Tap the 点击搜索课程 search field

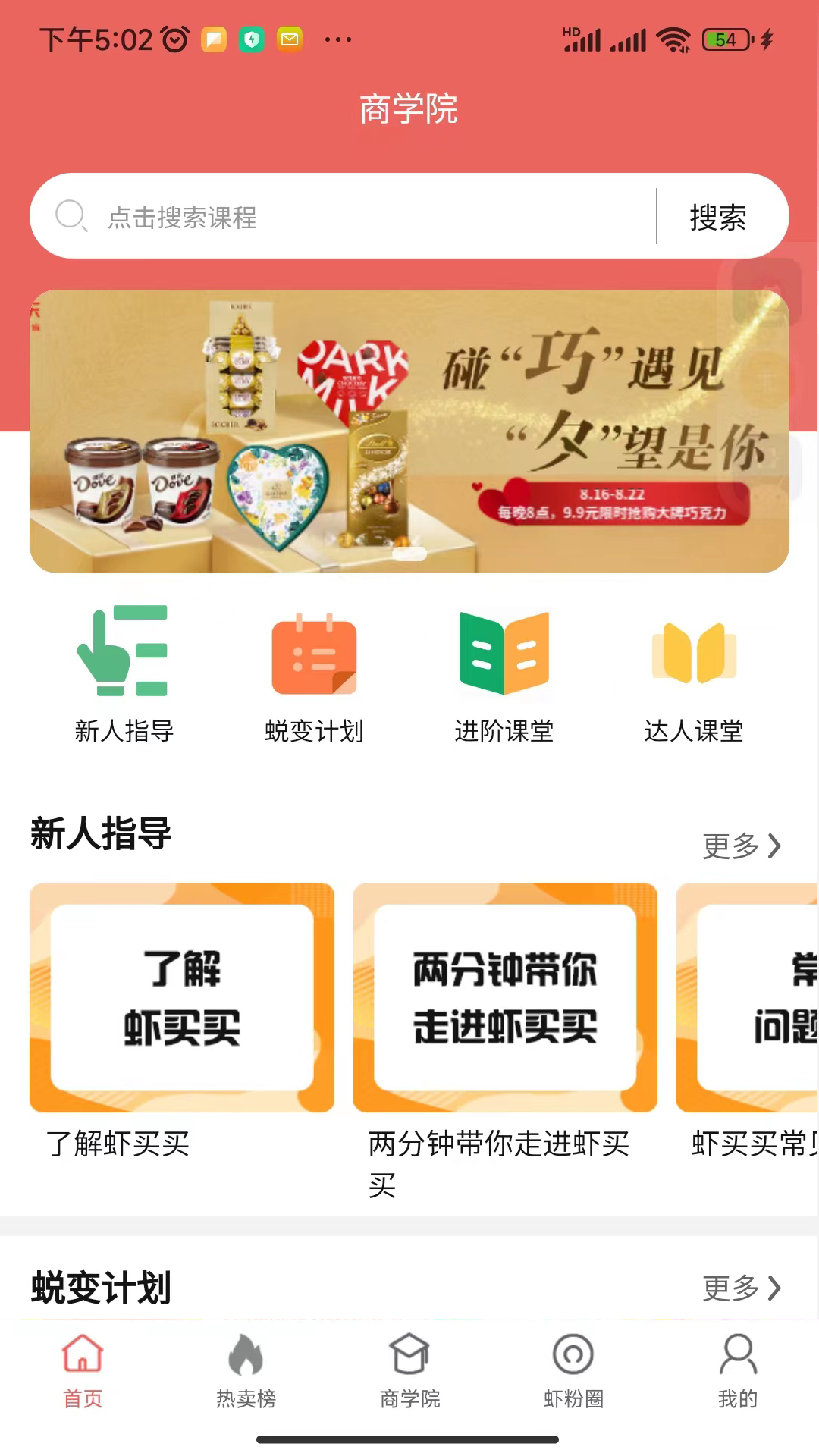341,217
